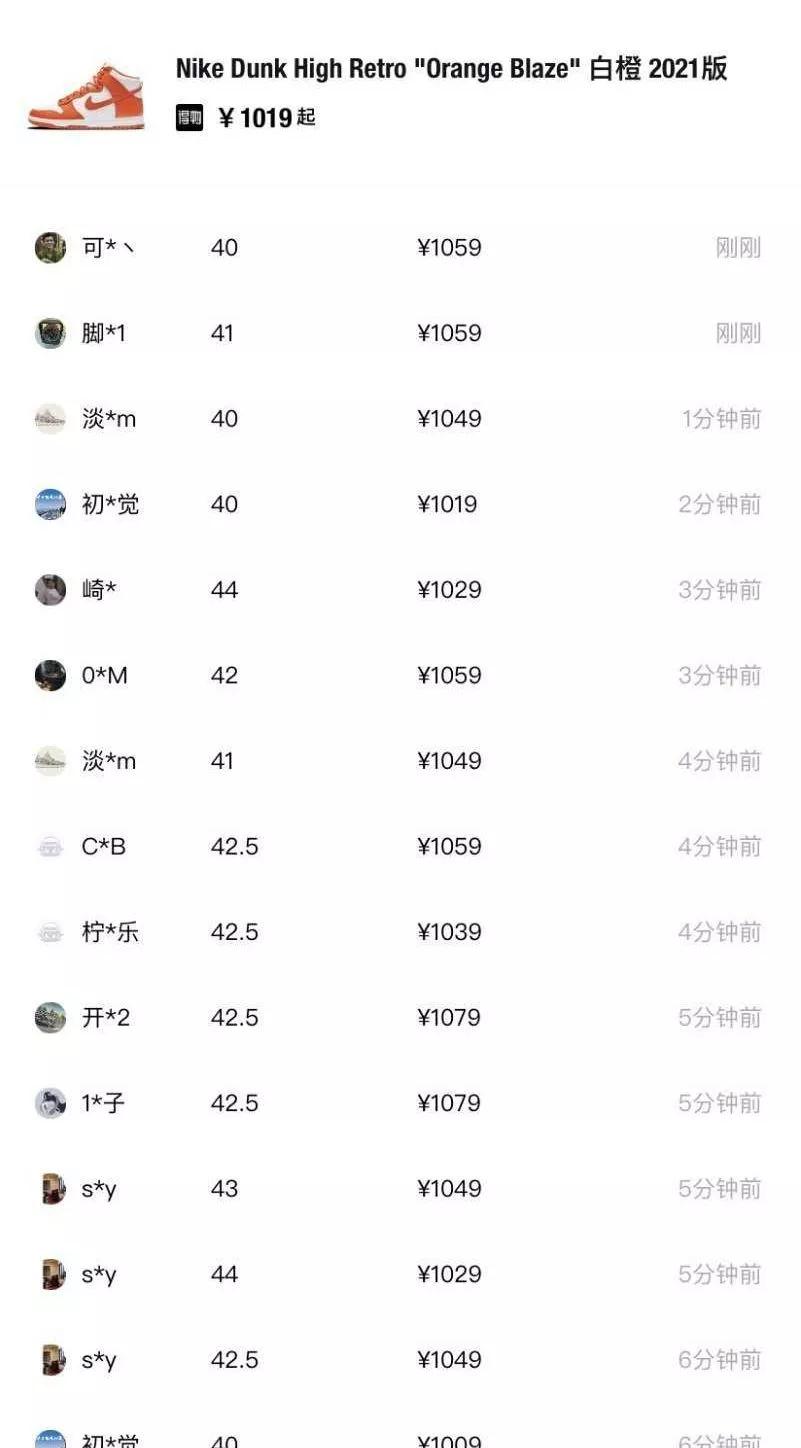The width and height of the screenshot is (801, 1448).
Task: Open the ¥1009 purchase record at the bottom
Action: tap(448, 1440)
